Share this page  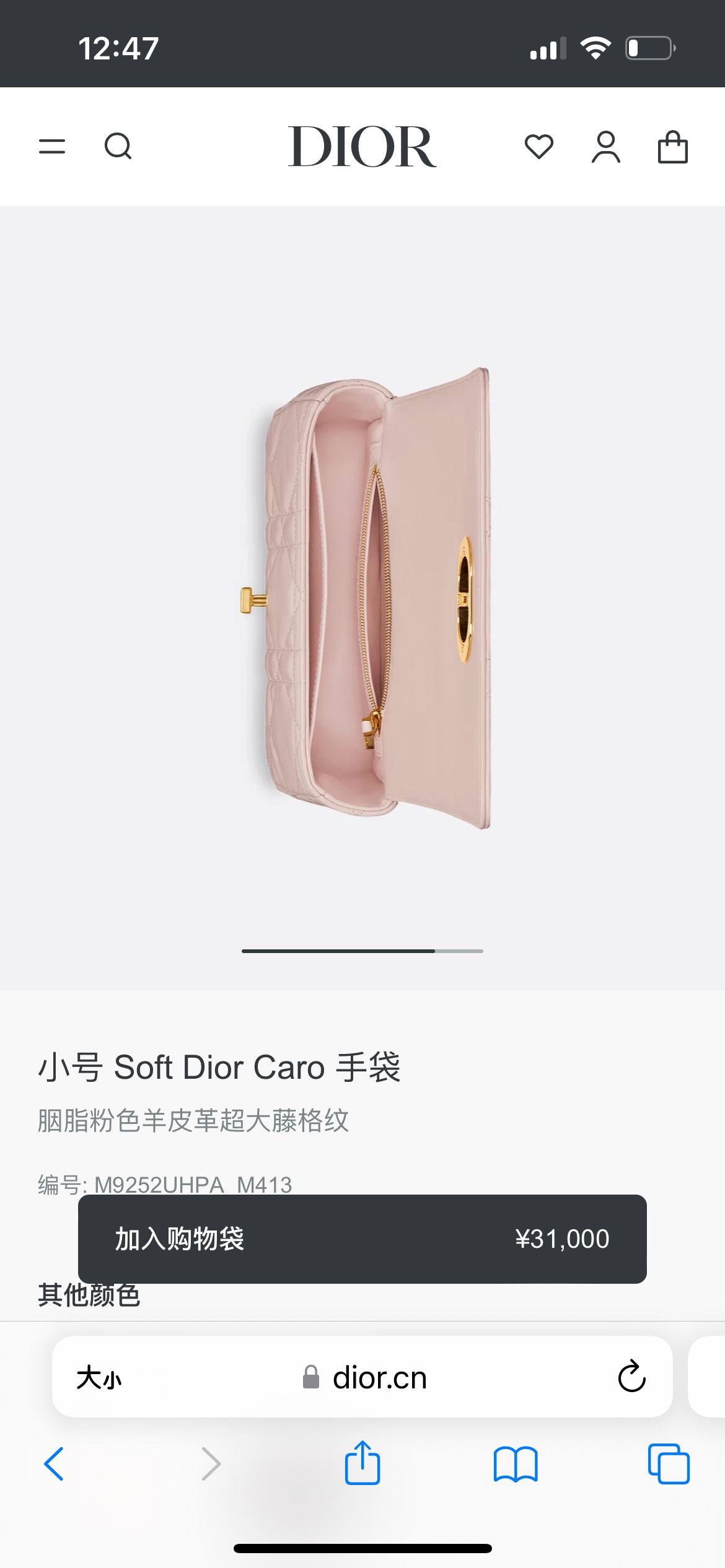click(362, 1464)
